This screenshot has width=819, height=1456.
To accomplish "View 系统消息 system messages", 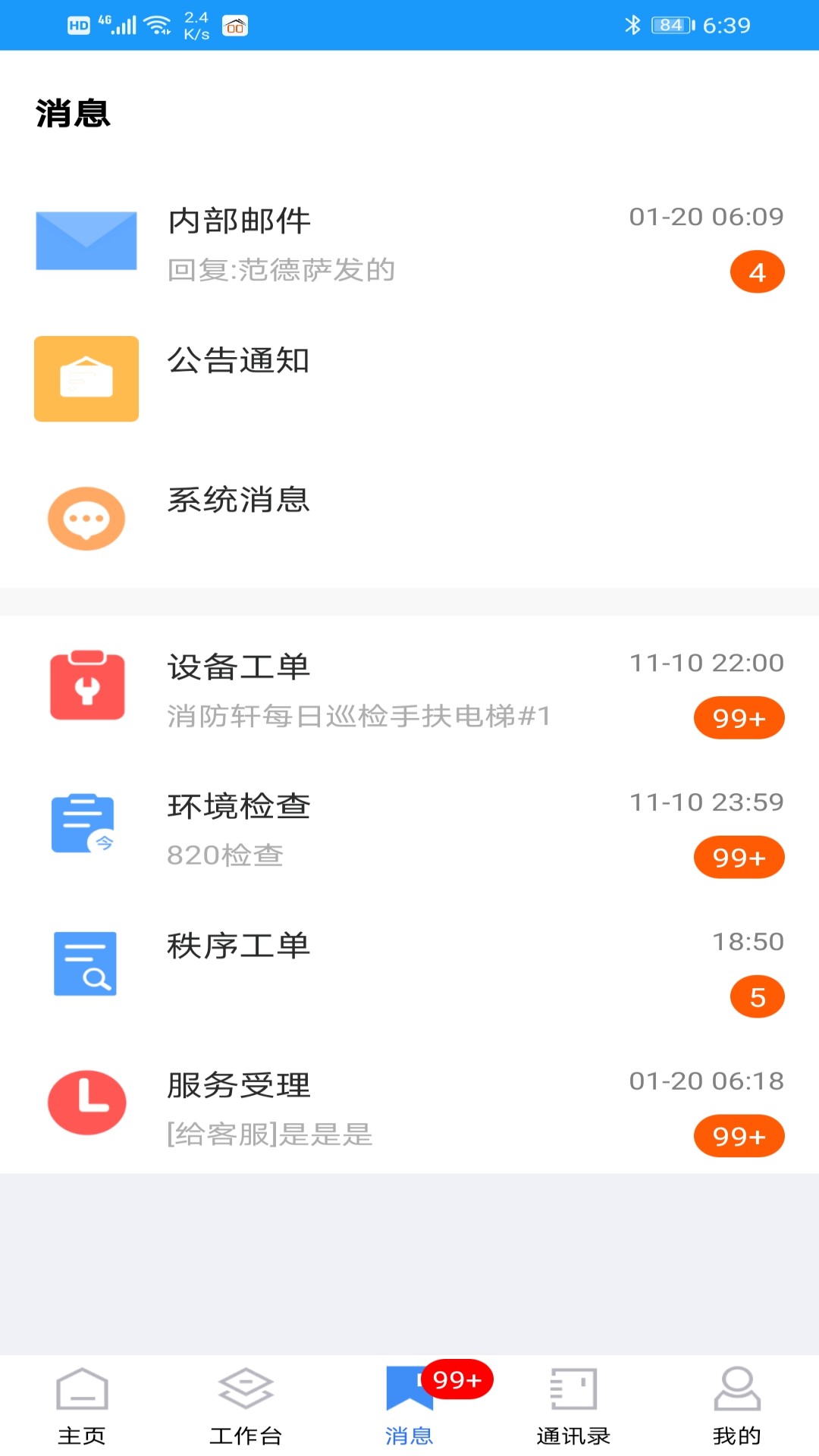I will 409,519.
